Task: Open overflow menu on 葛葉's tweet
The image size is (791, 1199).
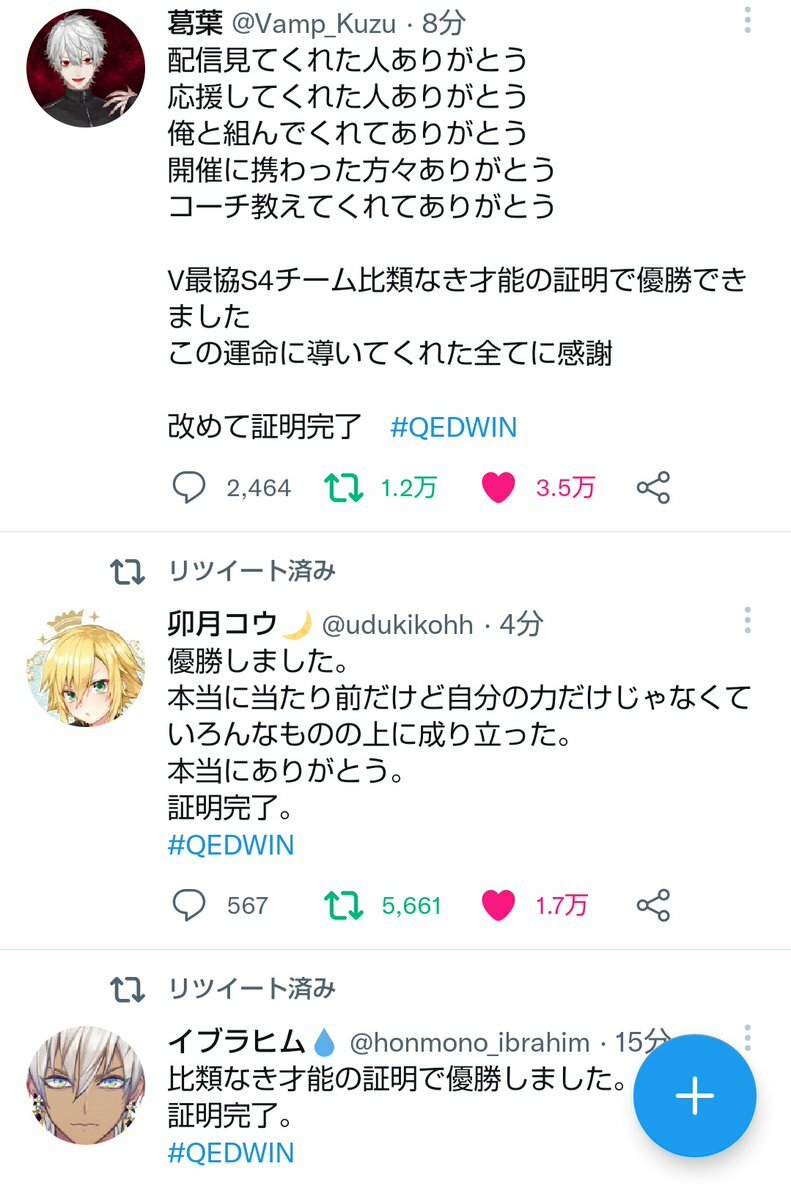Action: [x=747, y=21]
